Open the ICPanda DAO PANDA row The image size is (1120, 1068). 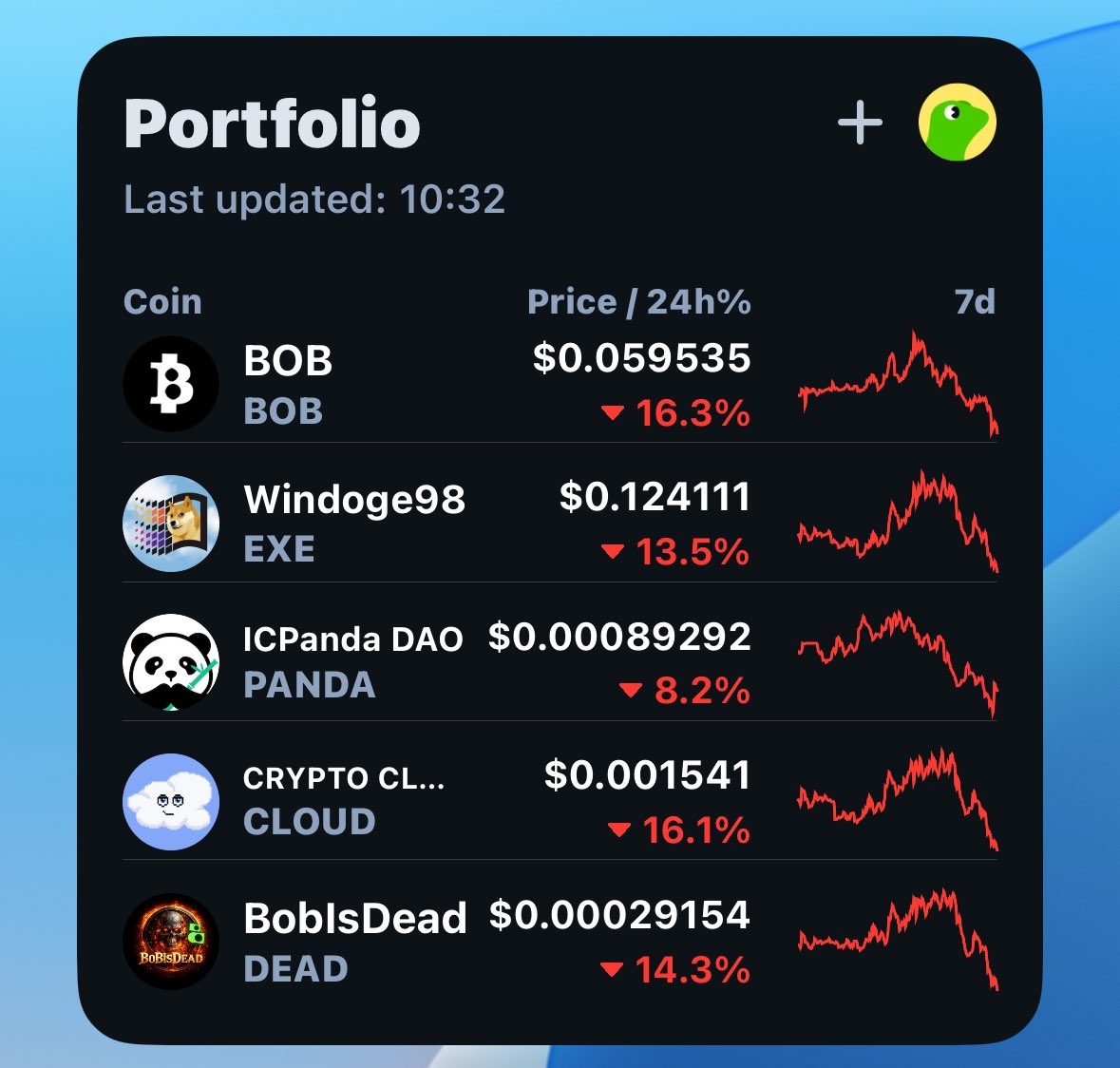click(x=560, y=662)
